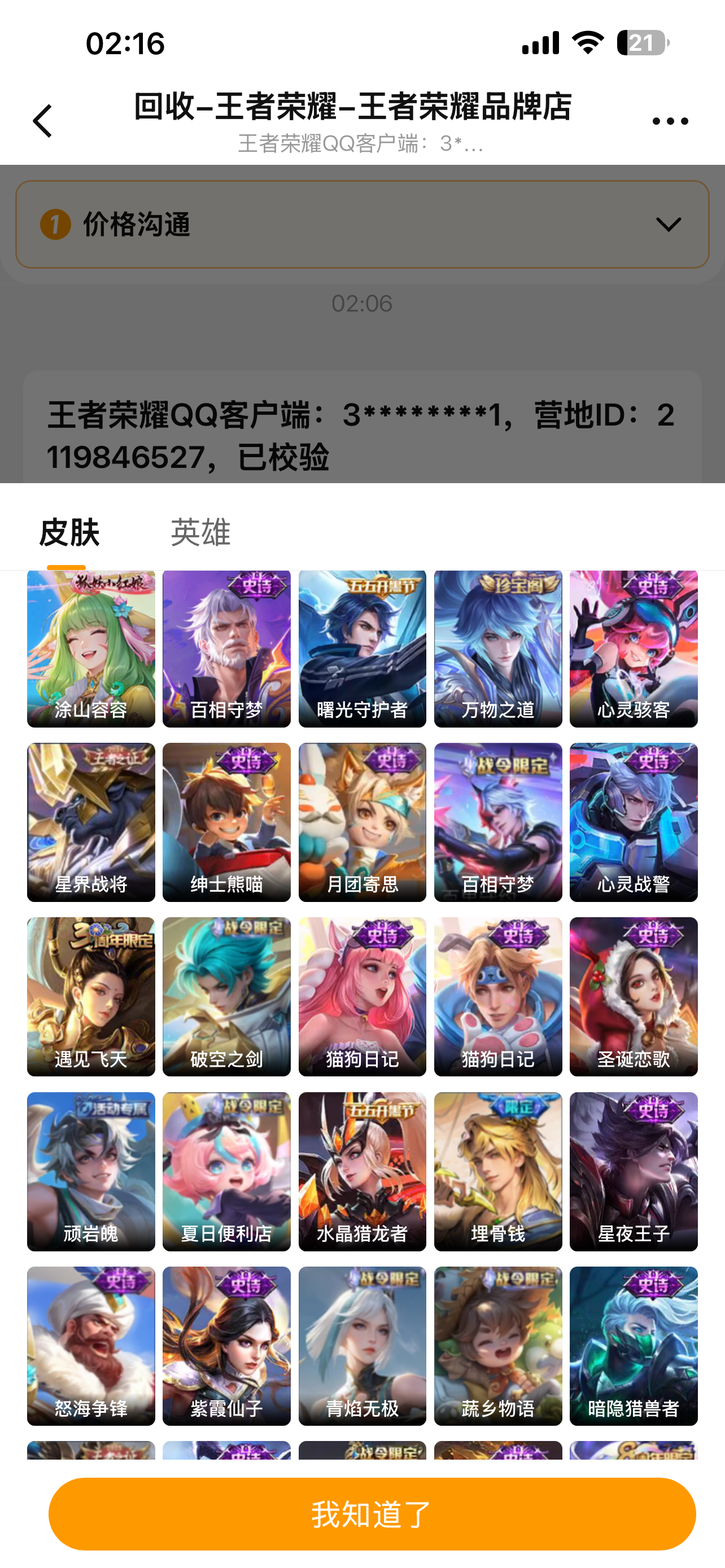View the 暗隐猎兽者 skin tile
This screenshot has width=725, height=1568.
tap(634, 1346)
